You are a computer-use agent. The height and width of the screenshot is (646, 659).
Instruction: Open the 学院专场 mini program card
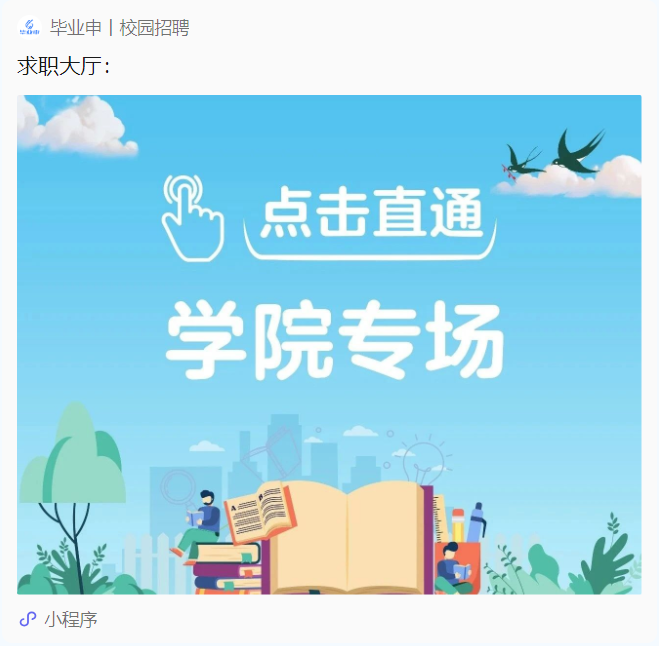tap(329, 345)
